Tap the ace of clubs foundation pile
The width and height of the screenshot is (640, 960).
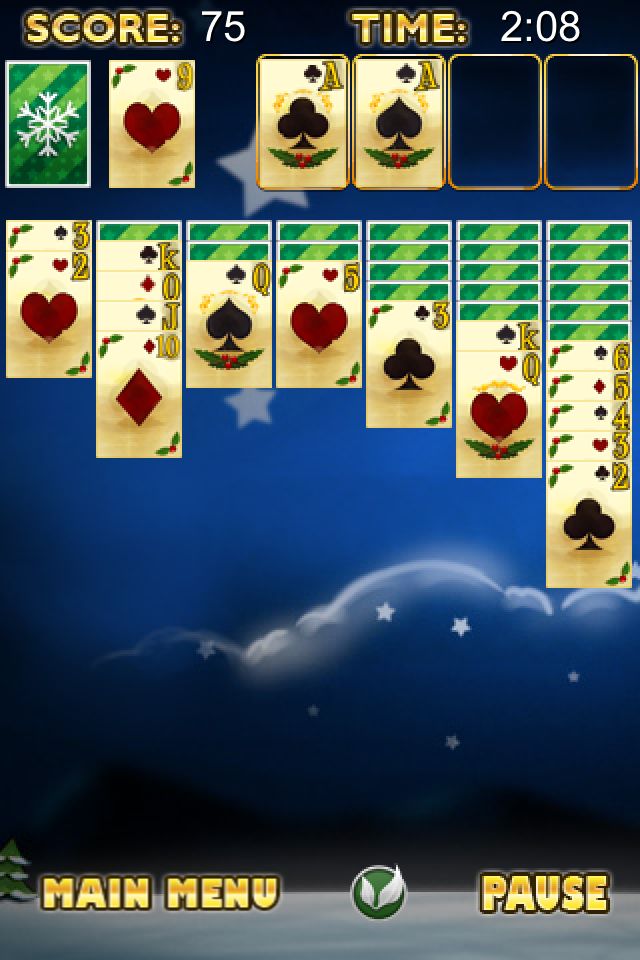(x=303, y=124)
